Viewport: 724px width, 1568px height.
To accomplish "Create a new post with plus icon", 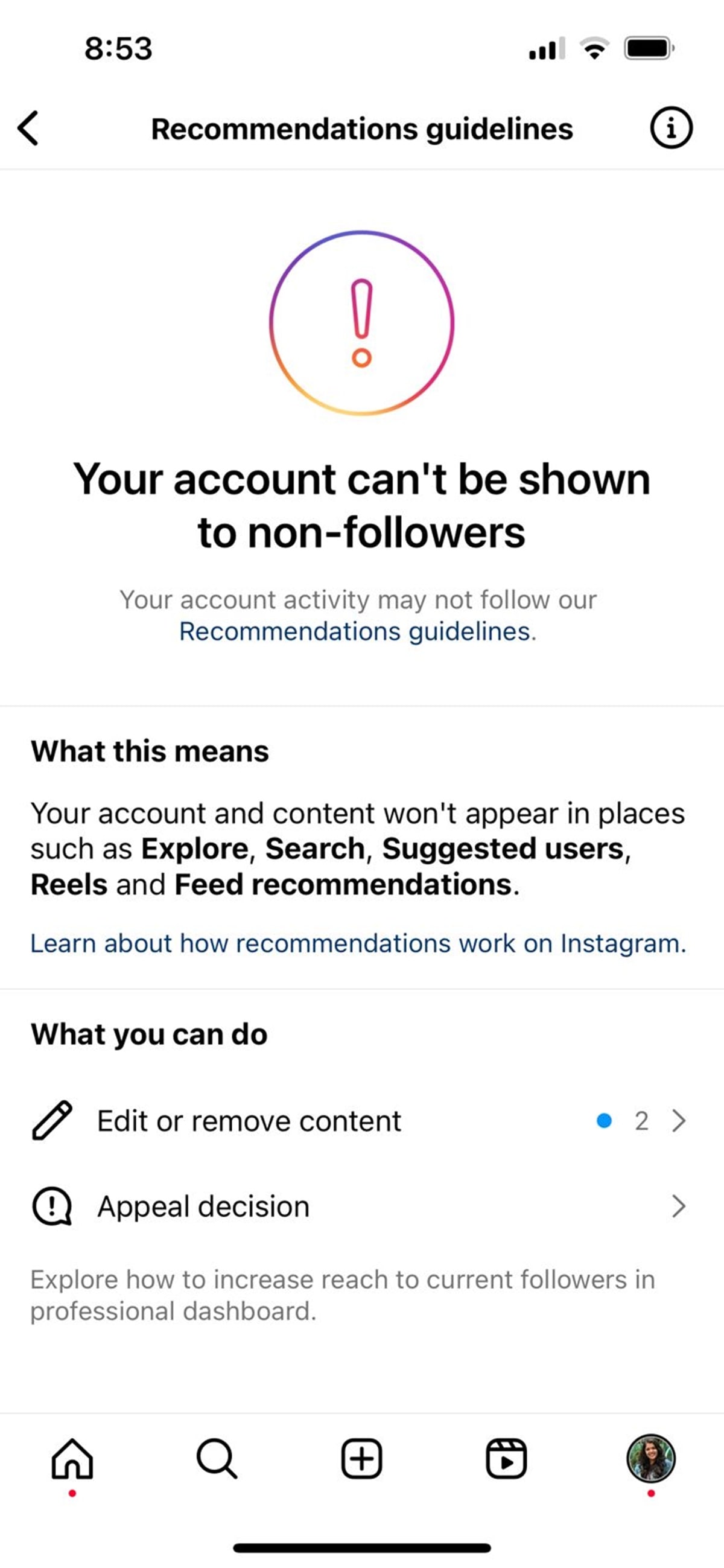I will pyautogui.click(x=361, y=1458).
